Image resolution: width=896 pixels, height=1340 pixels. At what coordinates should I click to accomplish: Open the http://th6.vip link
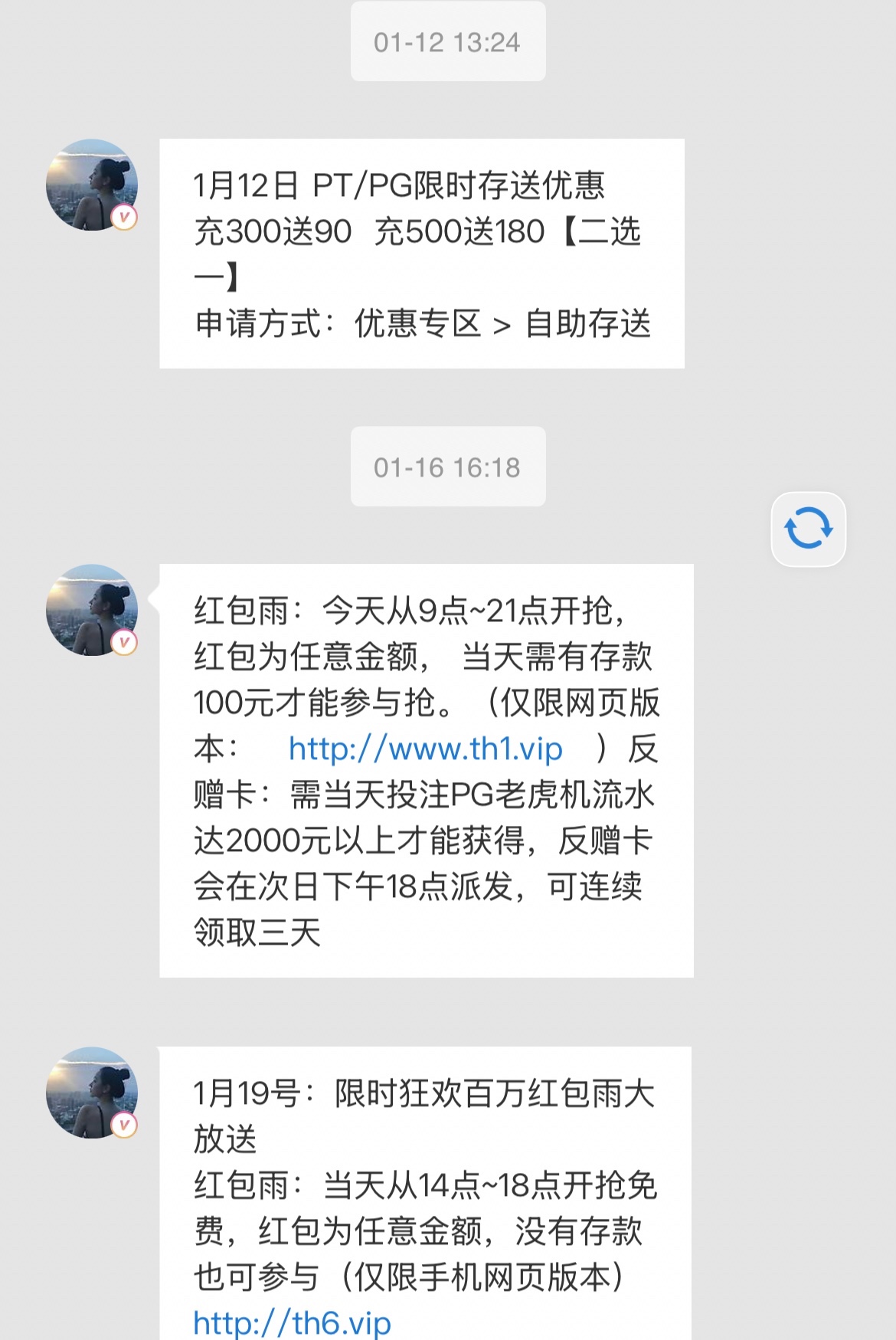292,1323
